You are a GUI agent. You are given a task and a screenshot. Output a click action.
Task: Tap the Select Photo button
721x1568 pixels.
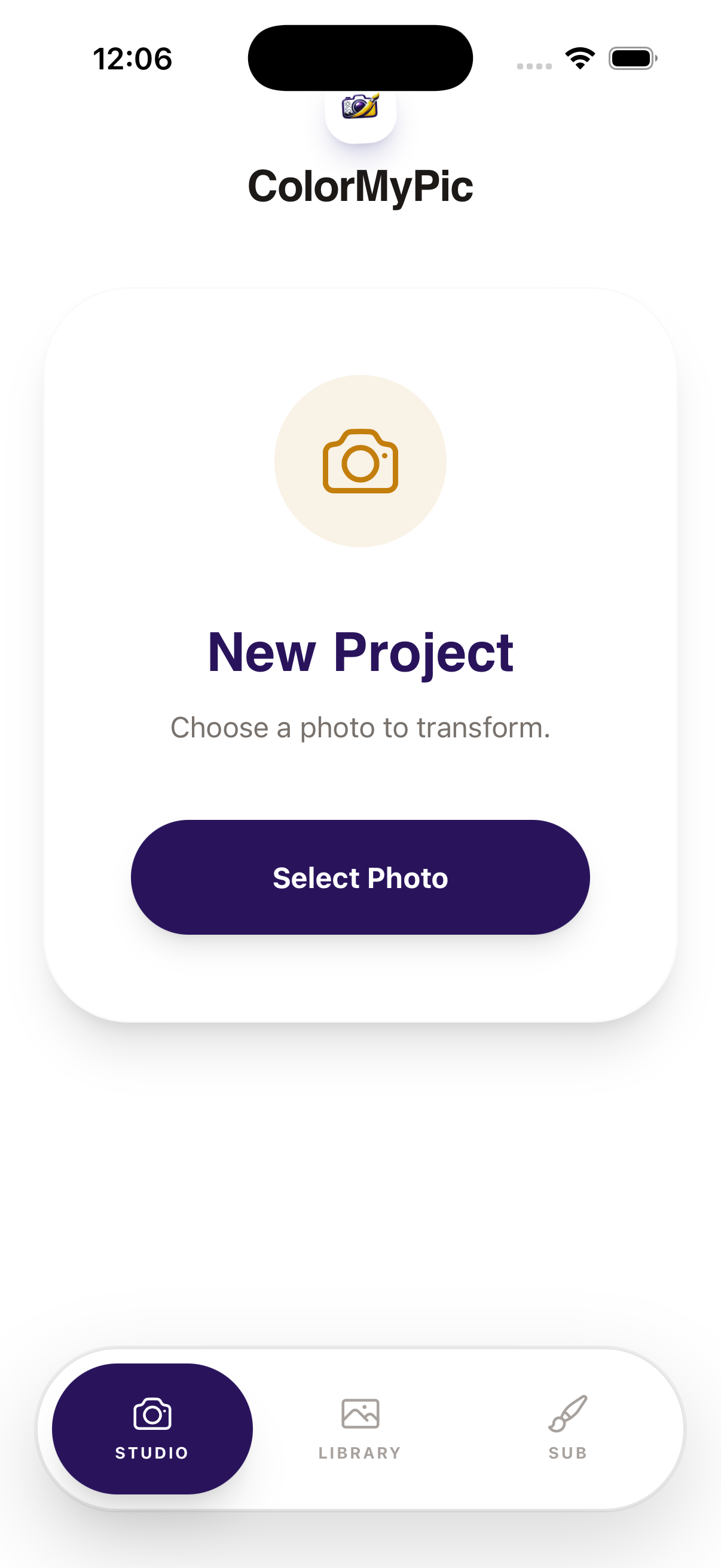point(360,877)
